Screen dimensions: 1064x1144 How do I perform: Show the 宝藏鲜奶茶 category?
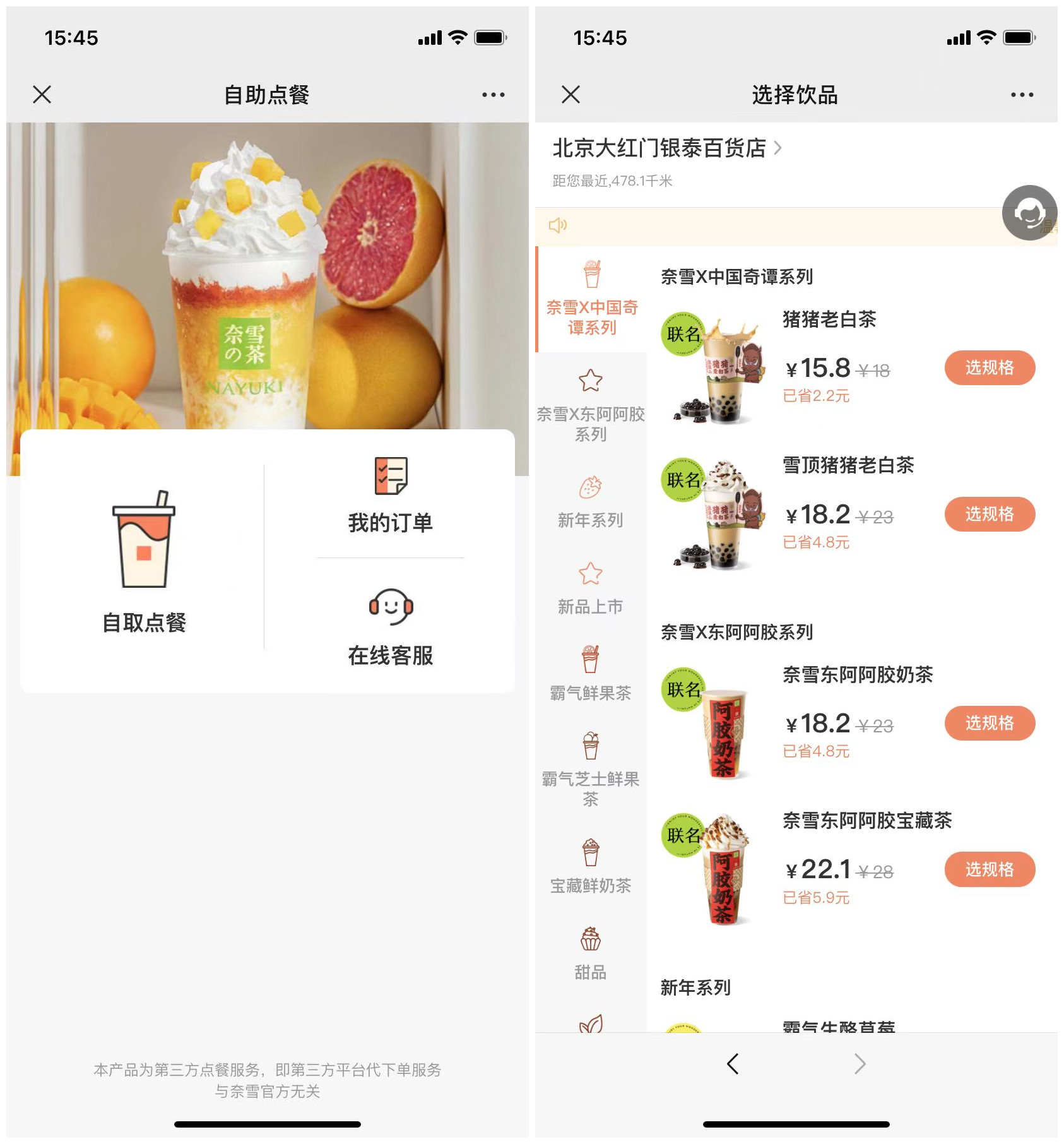[591, 867]
